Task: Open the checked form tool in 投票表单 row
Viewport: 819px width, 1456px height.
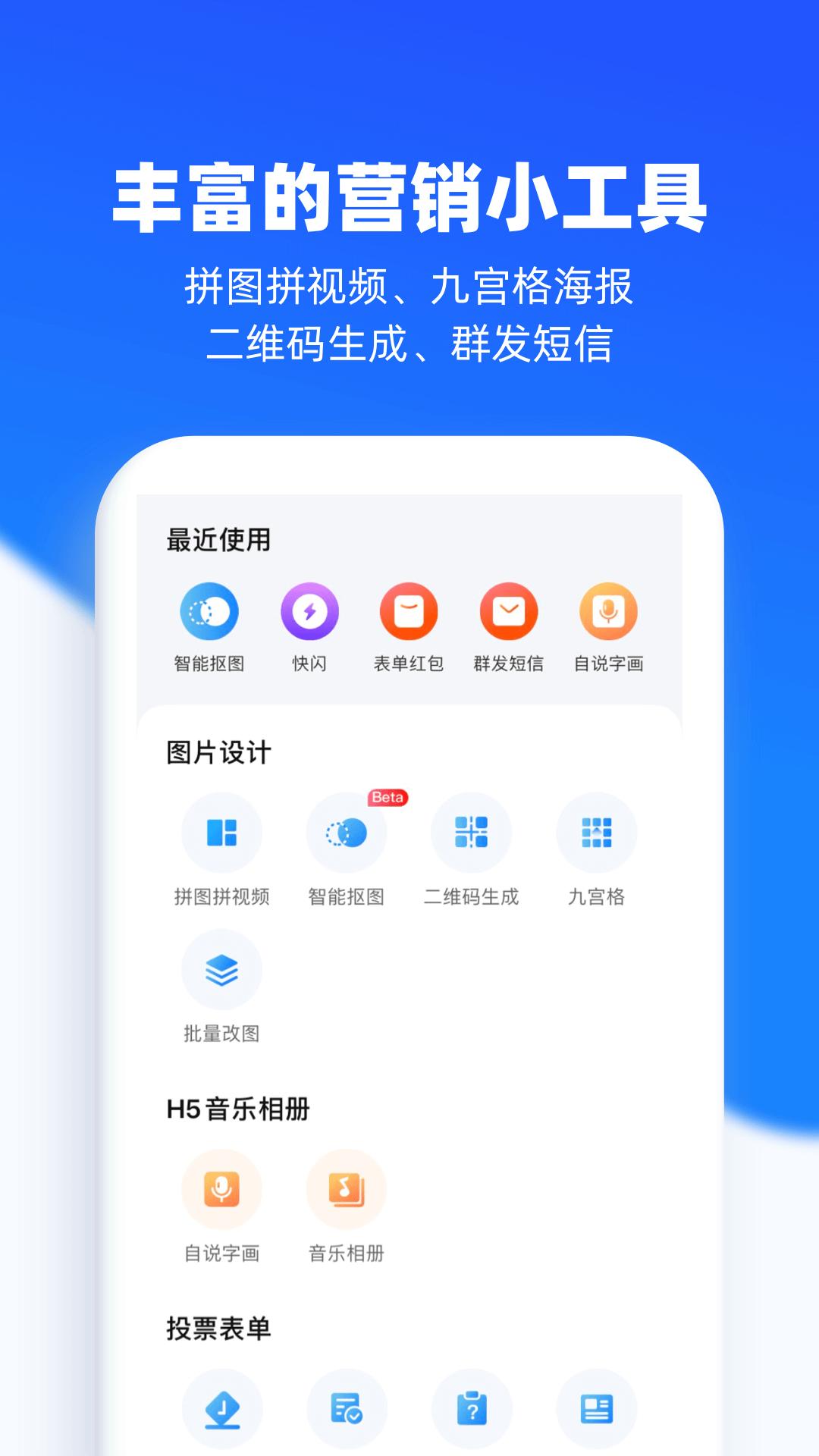Action: tap(347, 1407)
